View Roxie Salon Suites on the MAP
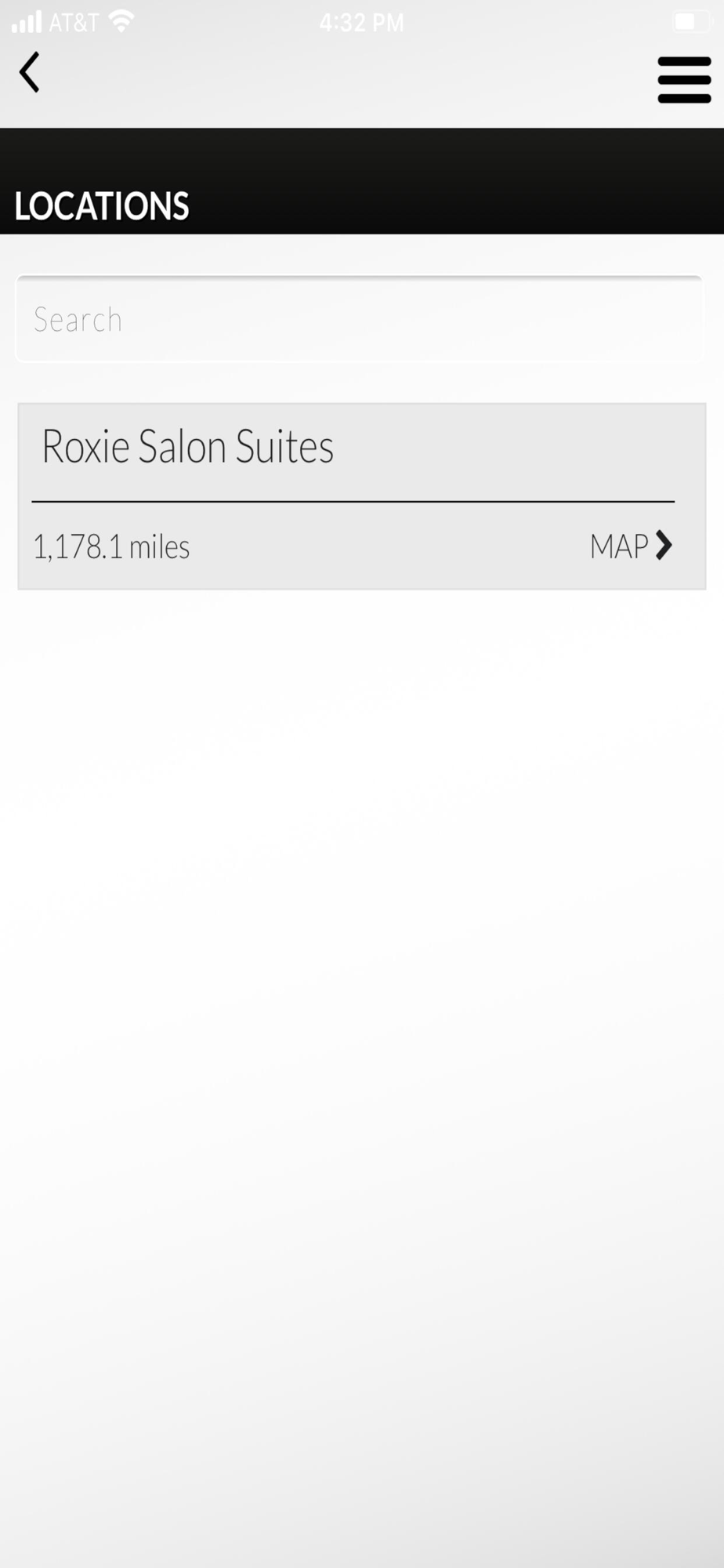The image size is (724, 1568). point(632,546)
